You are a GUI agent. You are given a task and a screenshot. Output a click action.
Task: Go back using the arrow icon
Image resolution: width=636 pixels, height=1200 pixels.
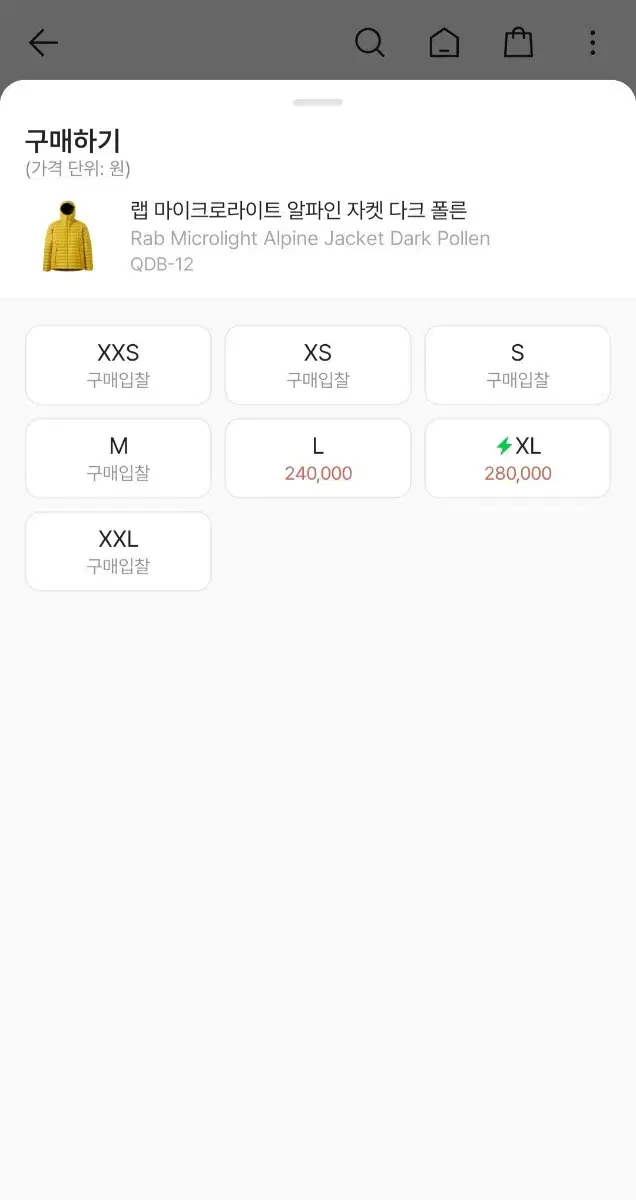pos(43,42)
